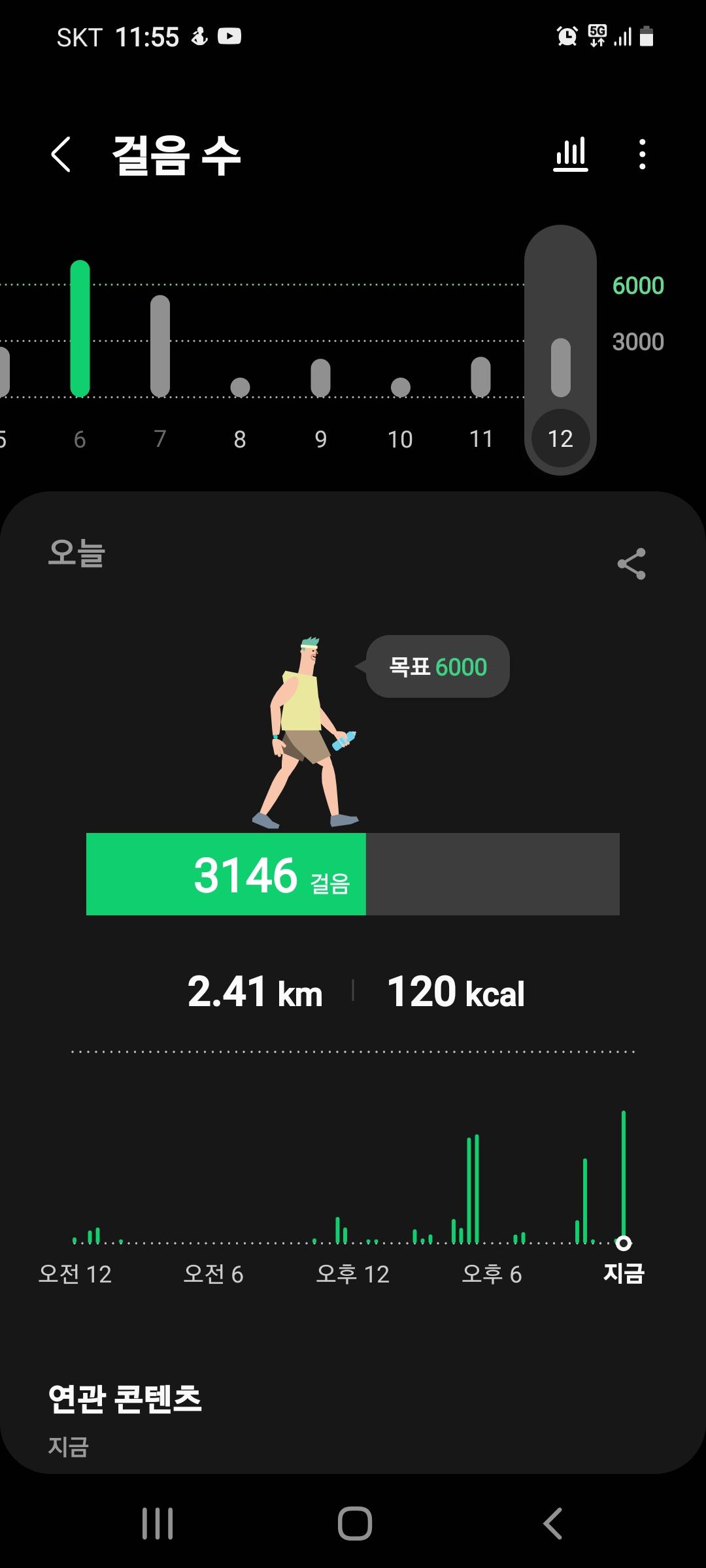Share today's step count
The width and height of the screenshot is (706, 1568).
(x=631, y=564)
